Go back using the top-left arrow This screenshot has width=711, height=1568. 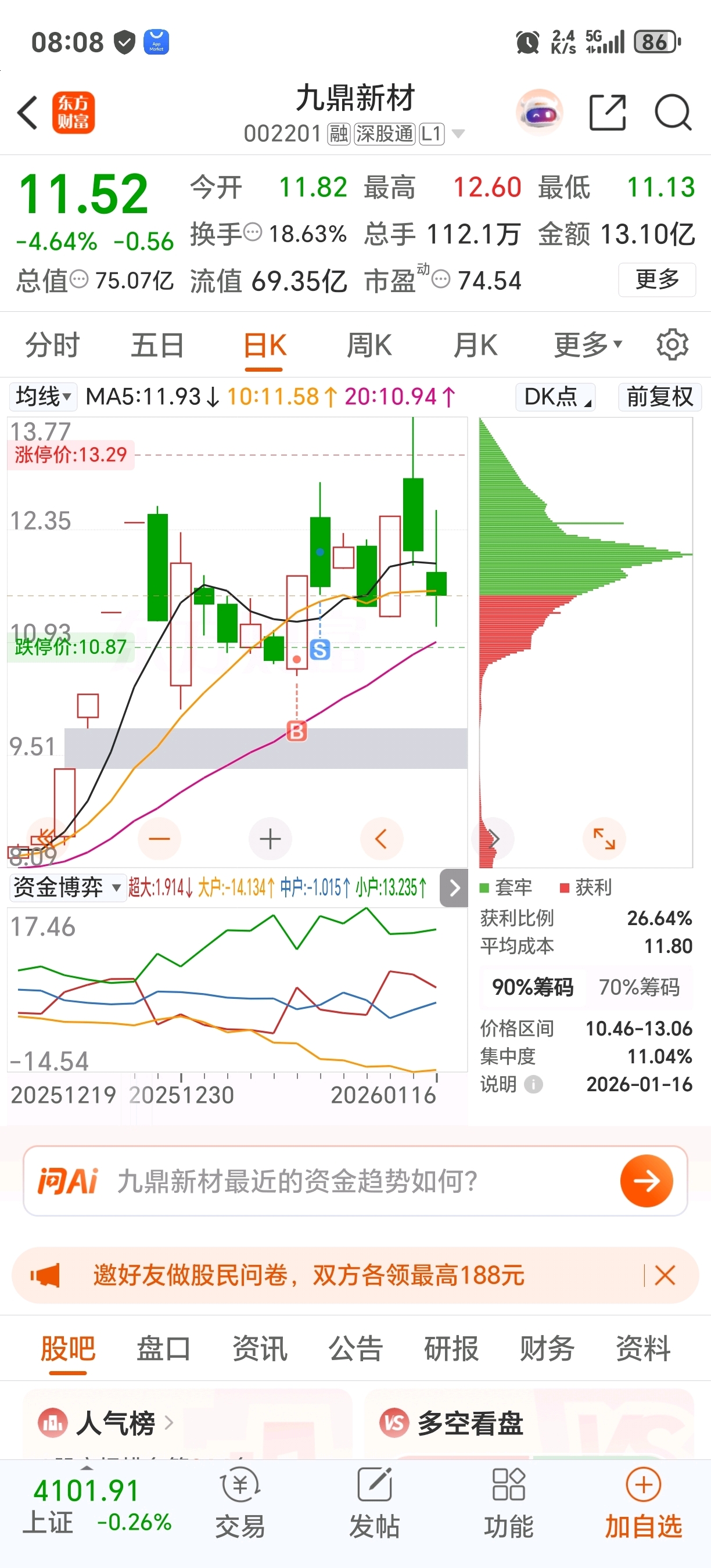pyautogui.click(x=27, y=113)
